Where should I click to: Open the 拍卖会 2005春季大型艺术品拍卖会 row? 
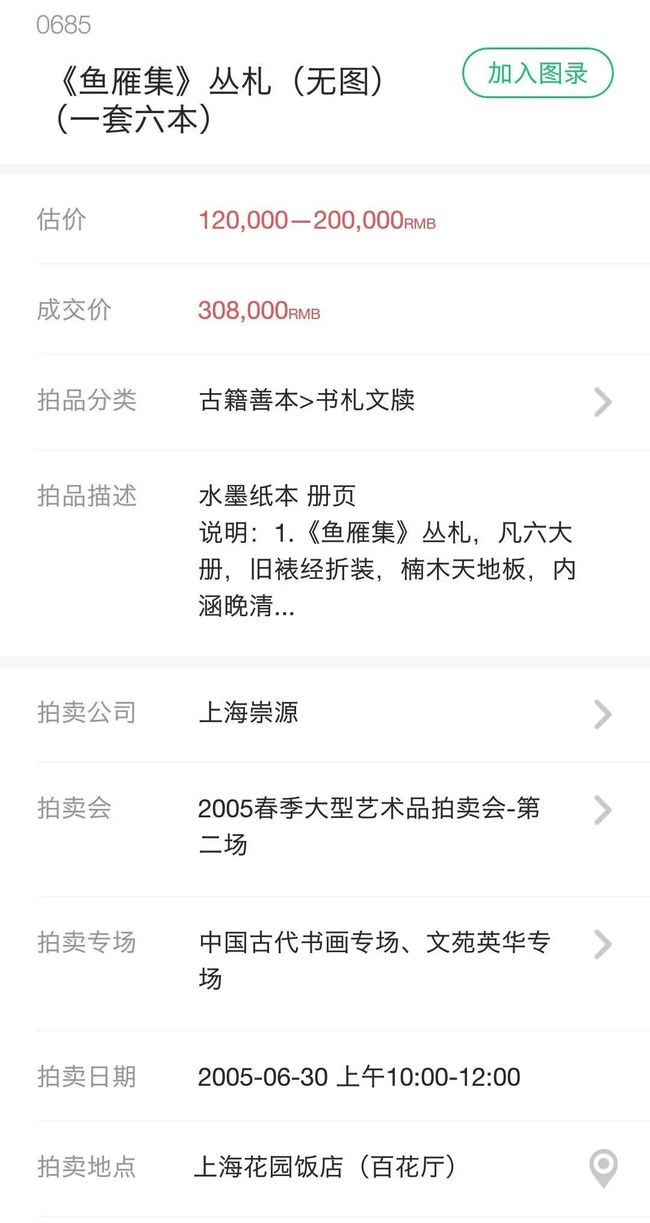[x=325, y=828]
